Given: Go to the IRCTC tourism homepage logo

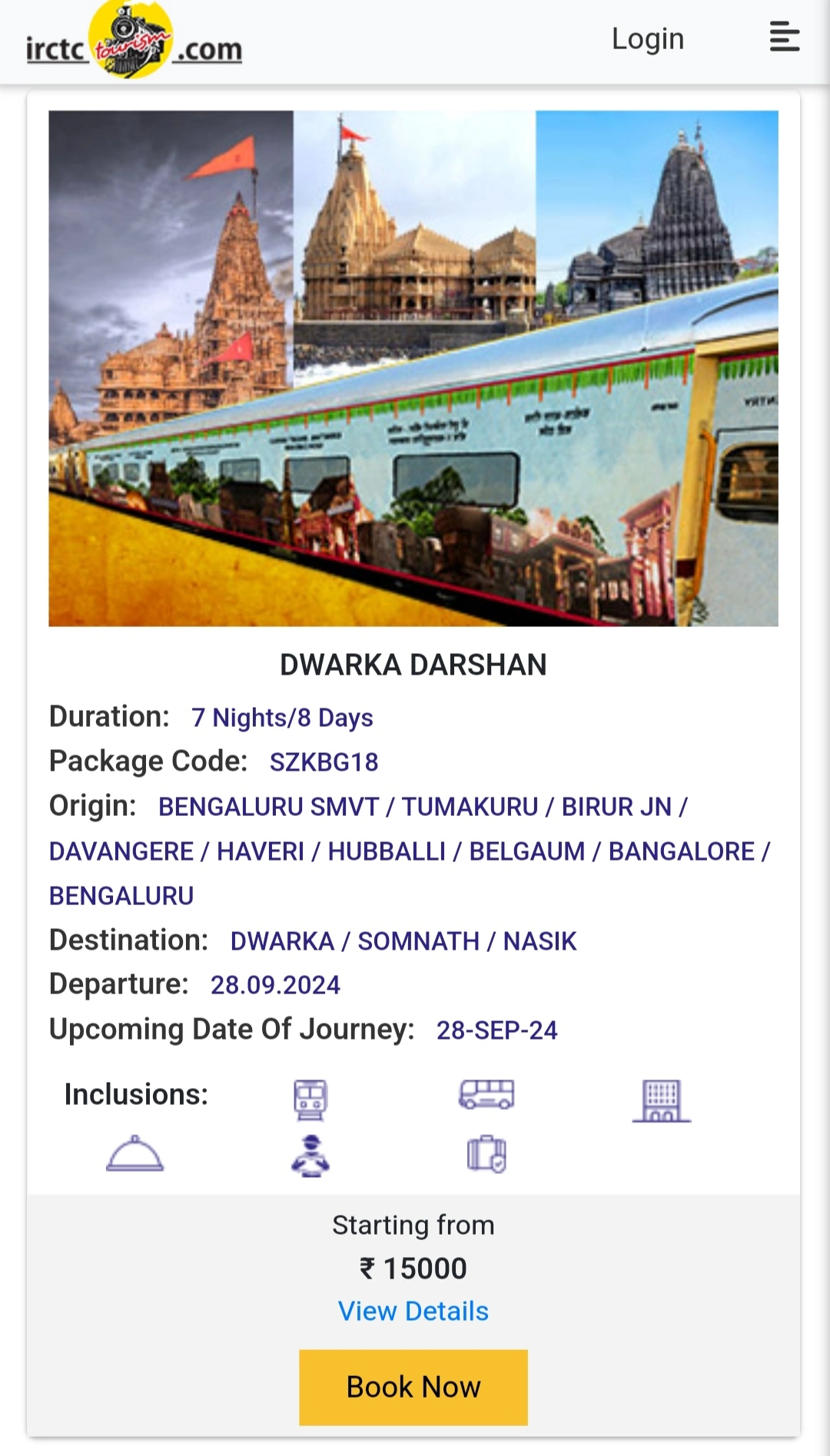Looking at the screenshot, I should pyautogui.click(x=134, y=42).
